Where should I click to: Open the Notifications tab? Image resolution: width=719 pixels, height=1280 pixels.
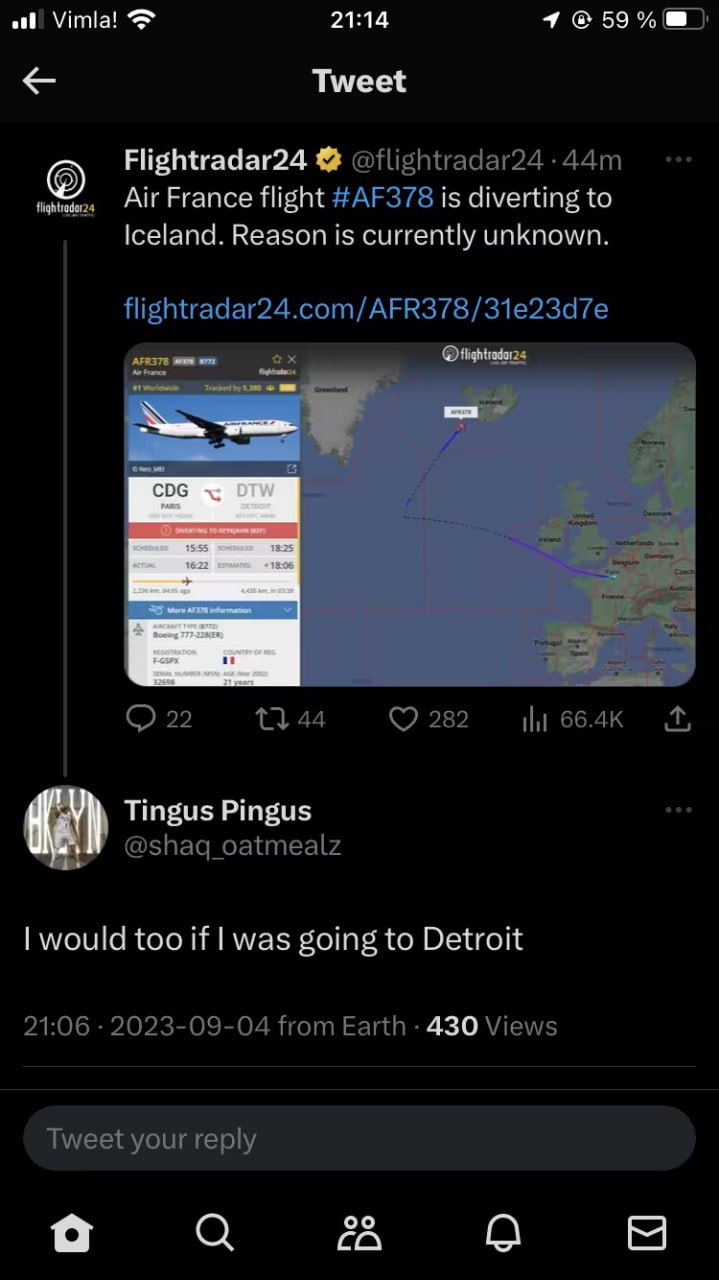pyautogui.click(x=503, y=1233)
